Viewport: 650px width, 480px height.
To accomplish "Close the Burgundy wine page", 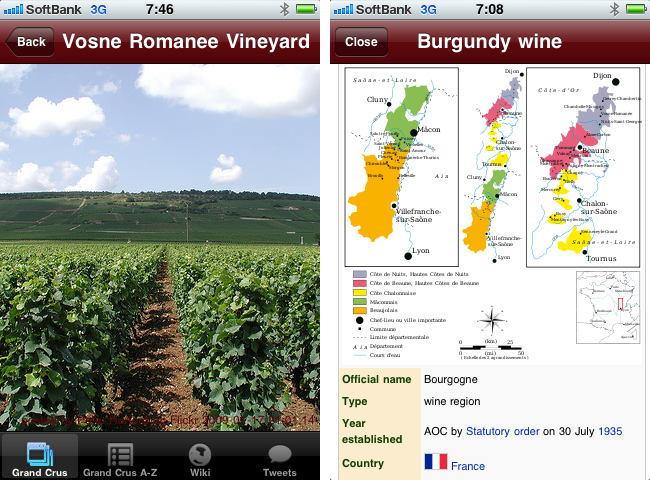I will coord(361,42).
